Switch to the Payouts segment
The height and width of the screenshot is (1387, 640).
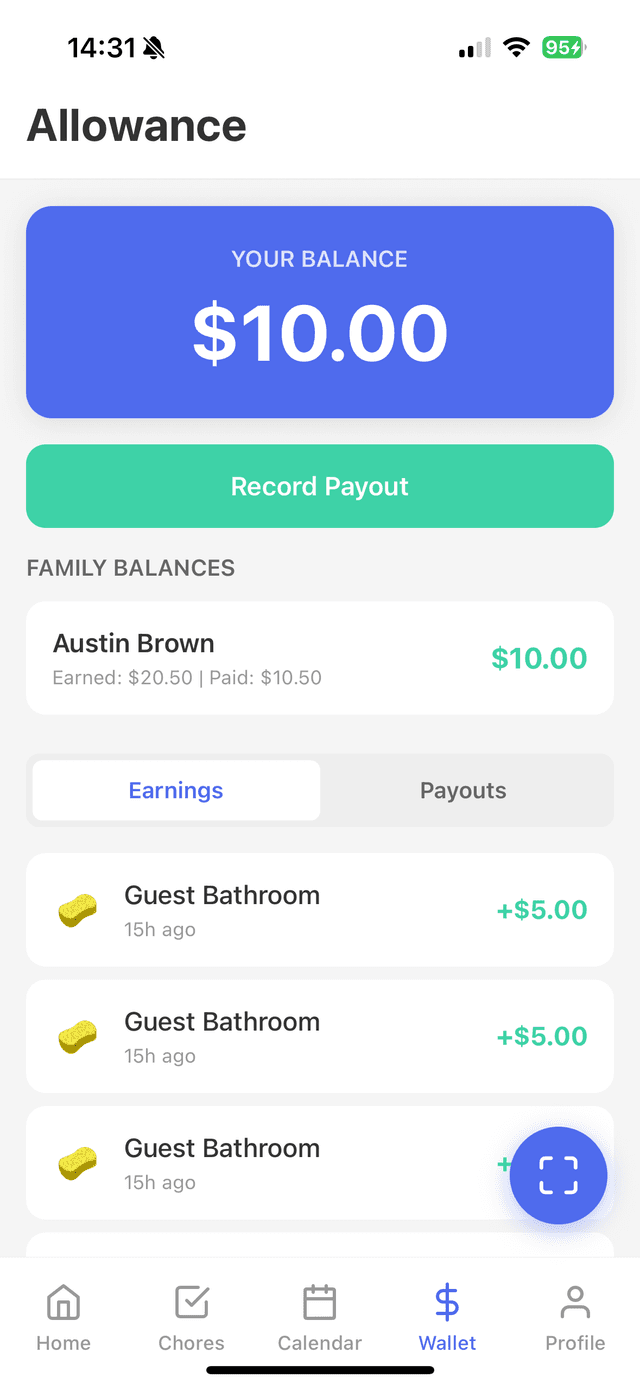coord(463,790)
